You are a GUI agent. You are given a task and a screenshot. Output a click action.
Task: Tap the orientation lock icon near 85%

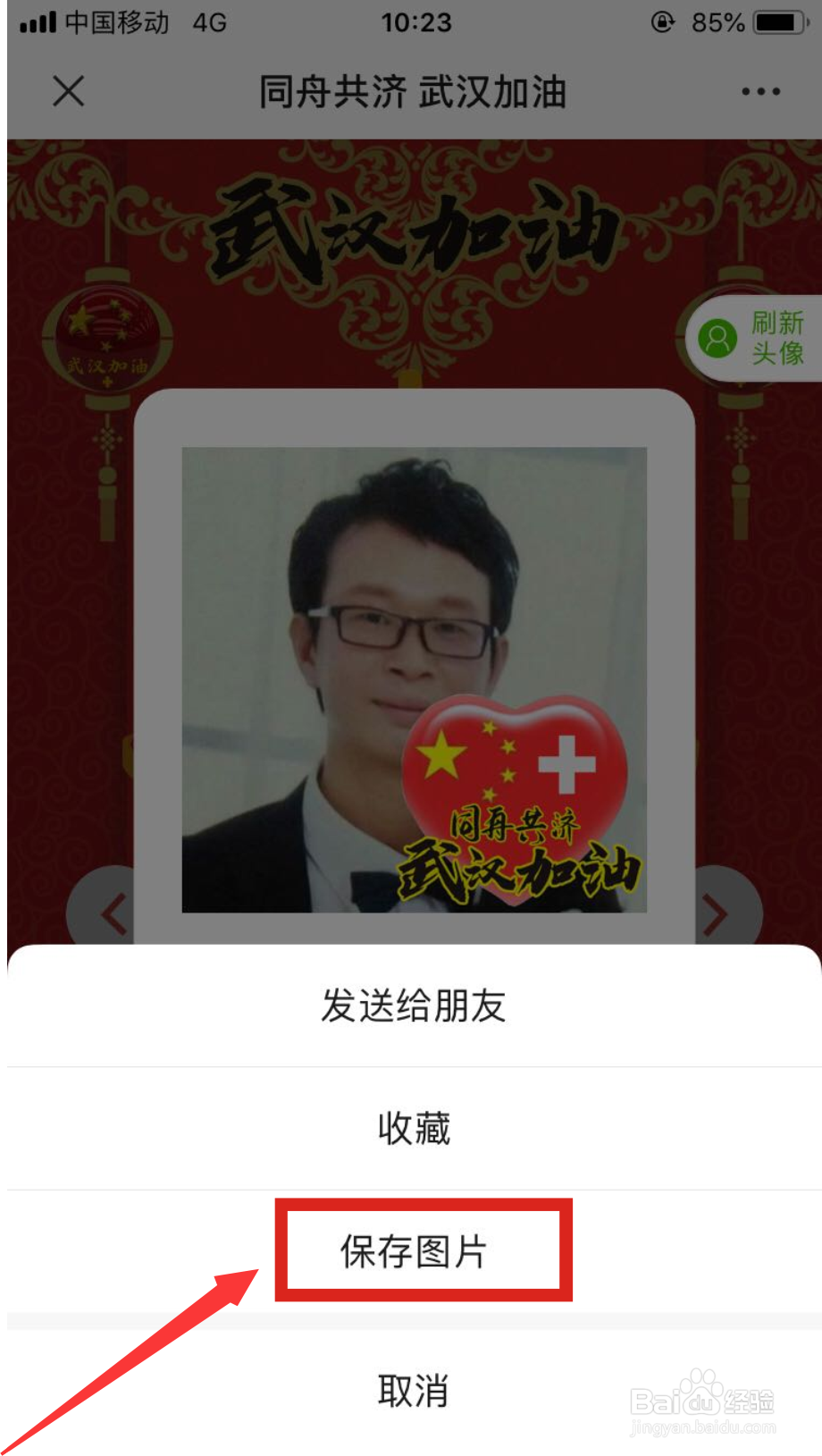[662, 23]
